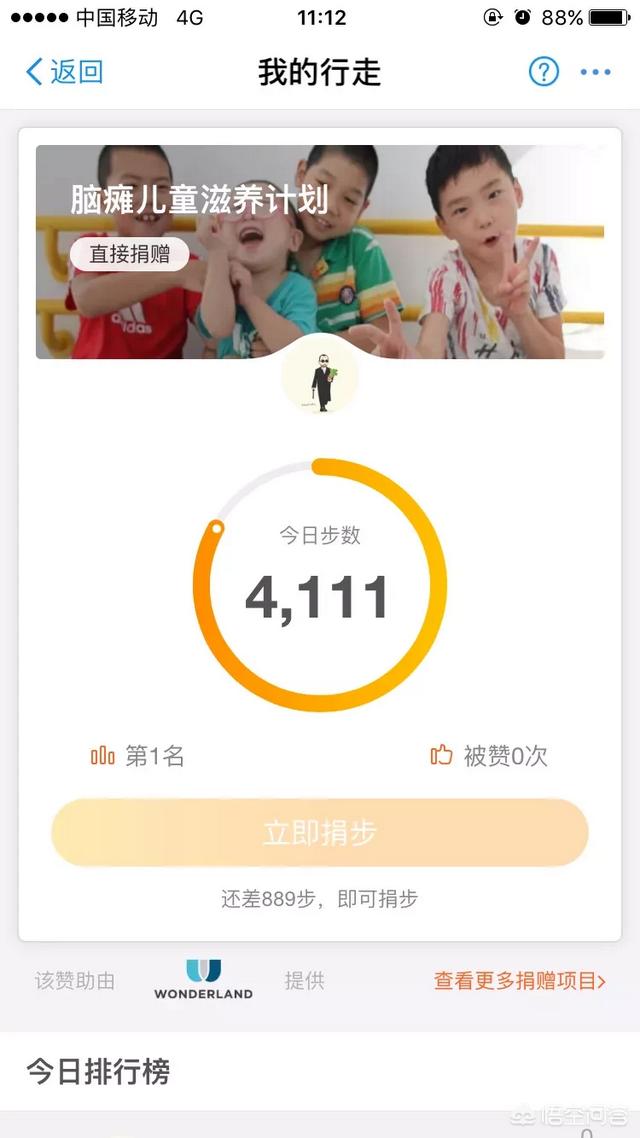Image resolution: width=640 pixels, height=1138 pixels.
Task: Tap the 直接捐赠 button on the banner
Action: point(129,254)
